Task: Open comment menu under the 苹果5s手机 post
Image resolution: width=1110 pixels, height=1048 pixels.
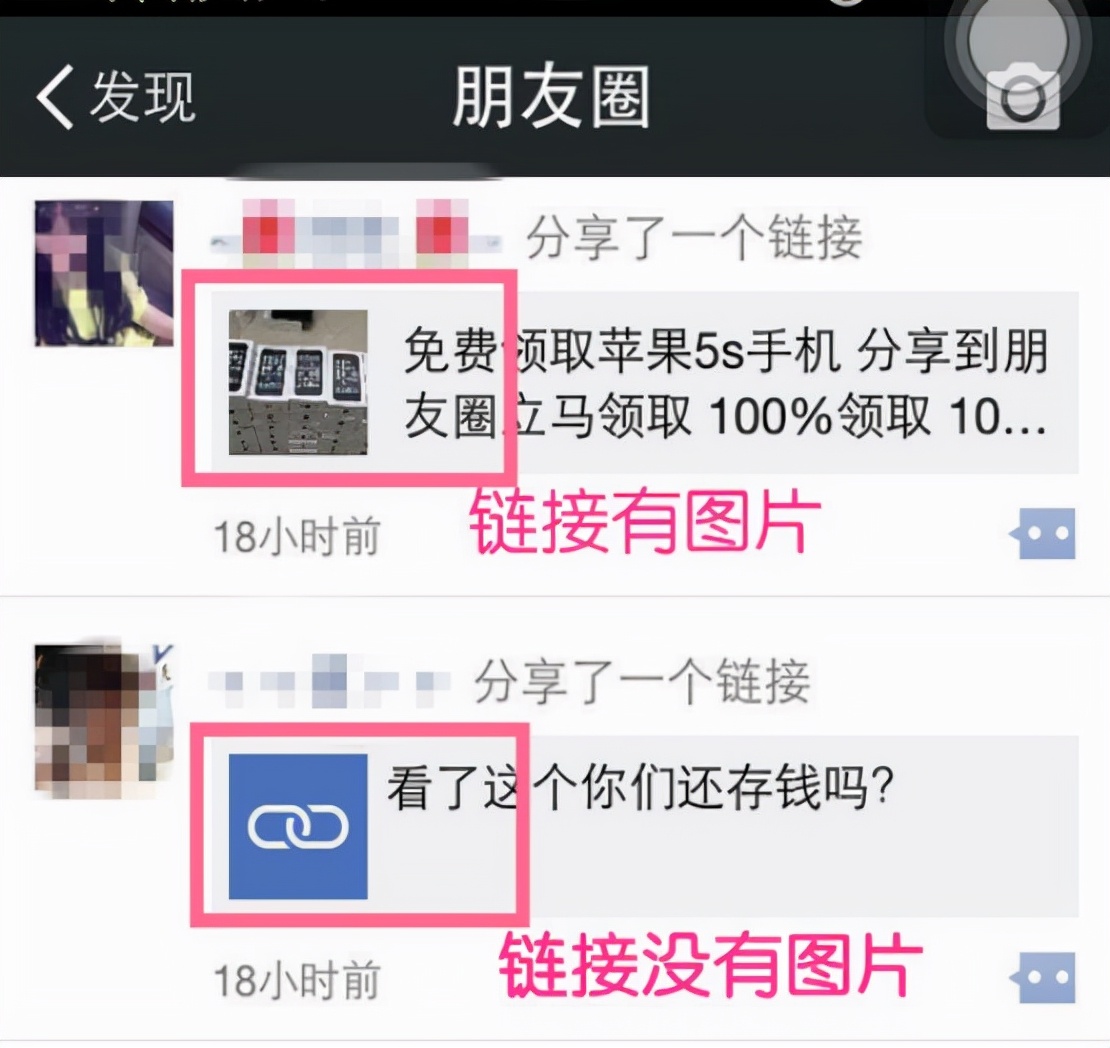Action: [1045, 534]
